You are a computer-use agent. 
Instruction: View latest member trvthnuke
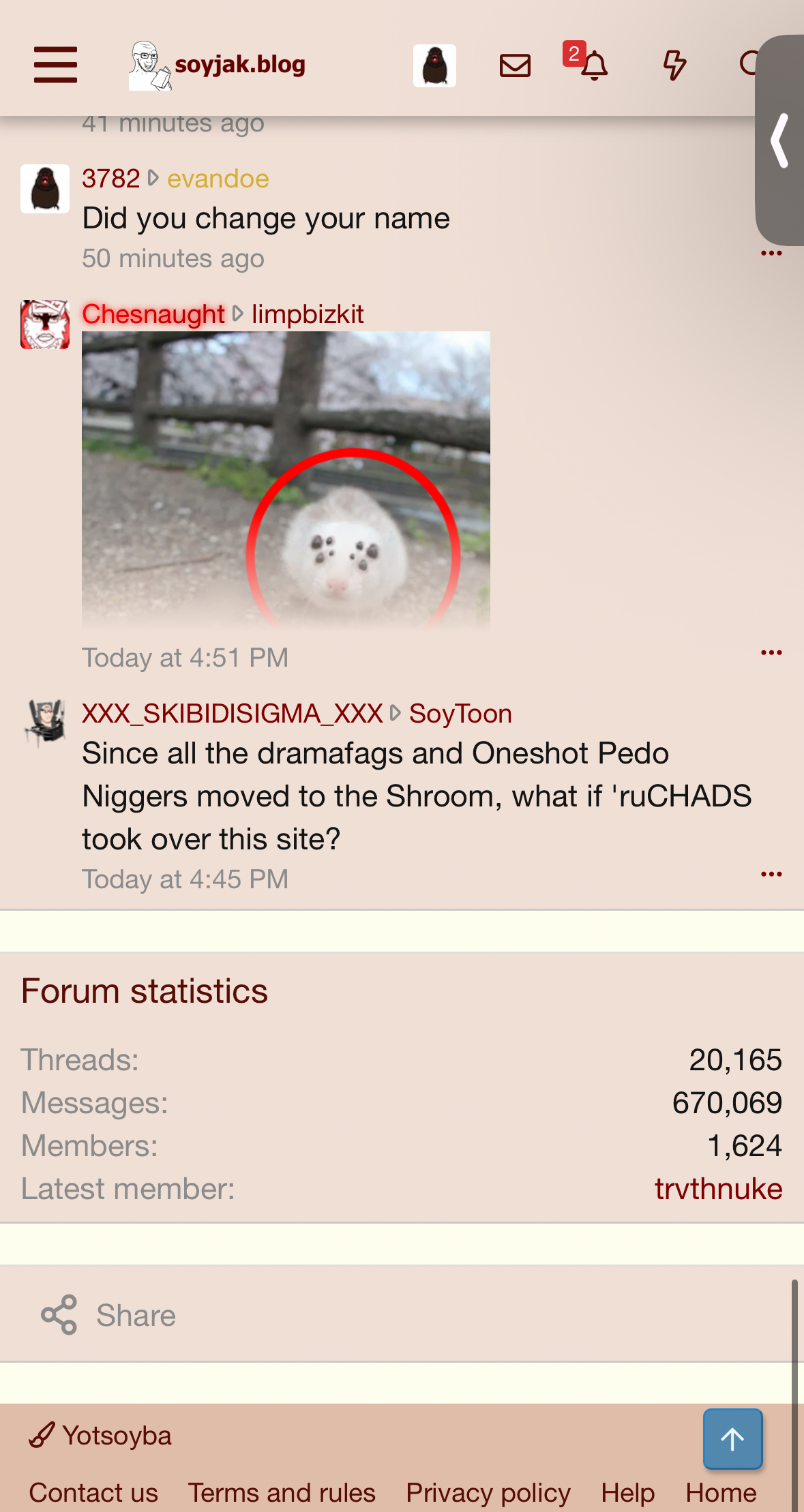(x=718, y=1189)
